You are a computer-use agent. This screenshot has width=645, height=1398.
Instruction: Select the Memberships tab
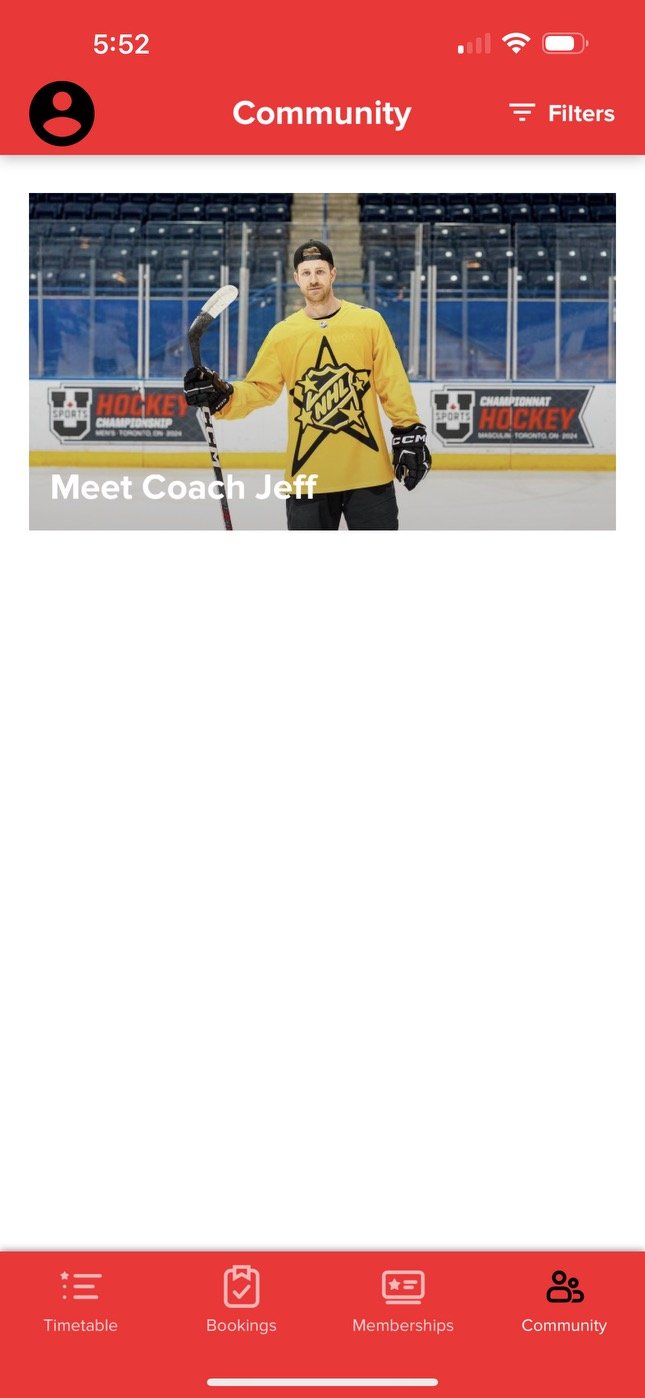click(x=403, y=1300)
